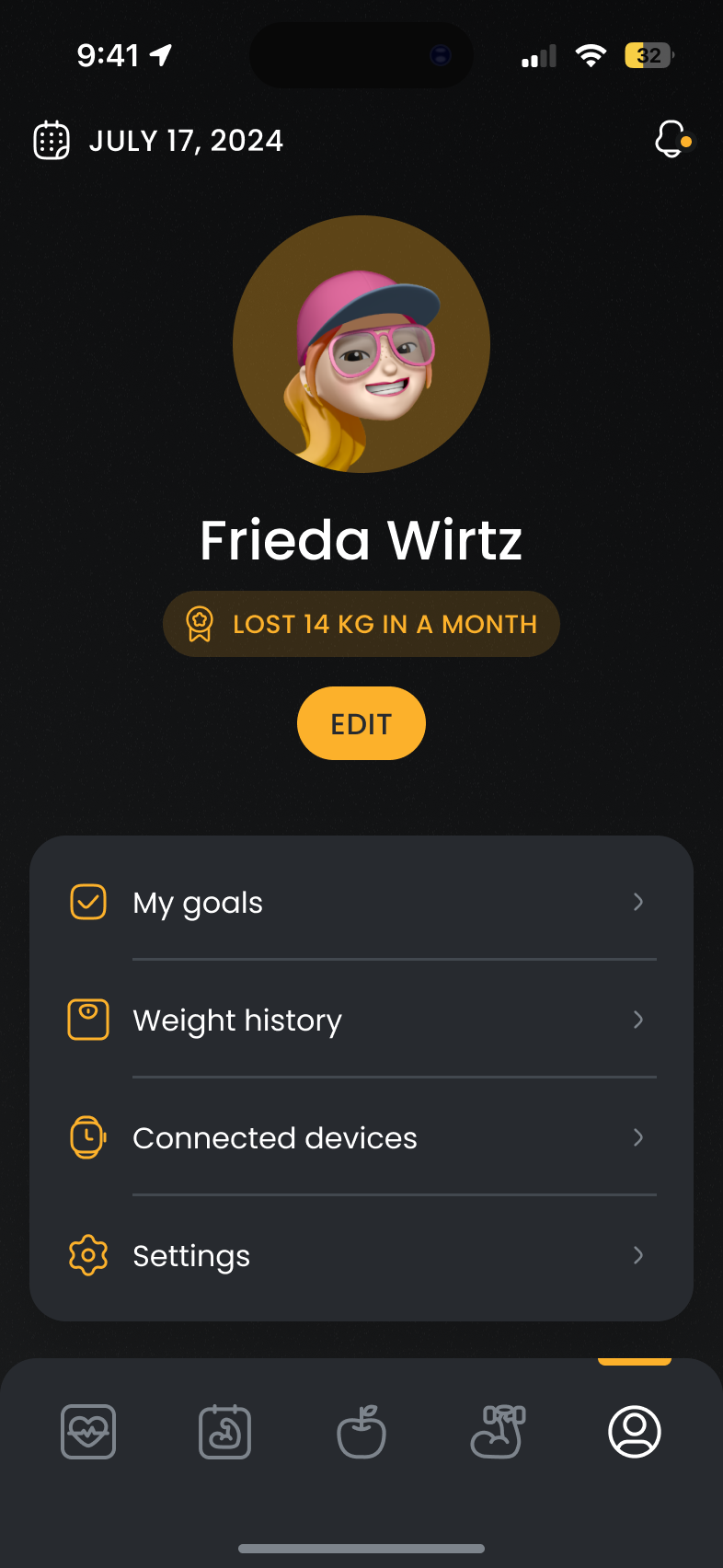Go to Settings
Screen dimensions: 723x1568
point(361,1255)
